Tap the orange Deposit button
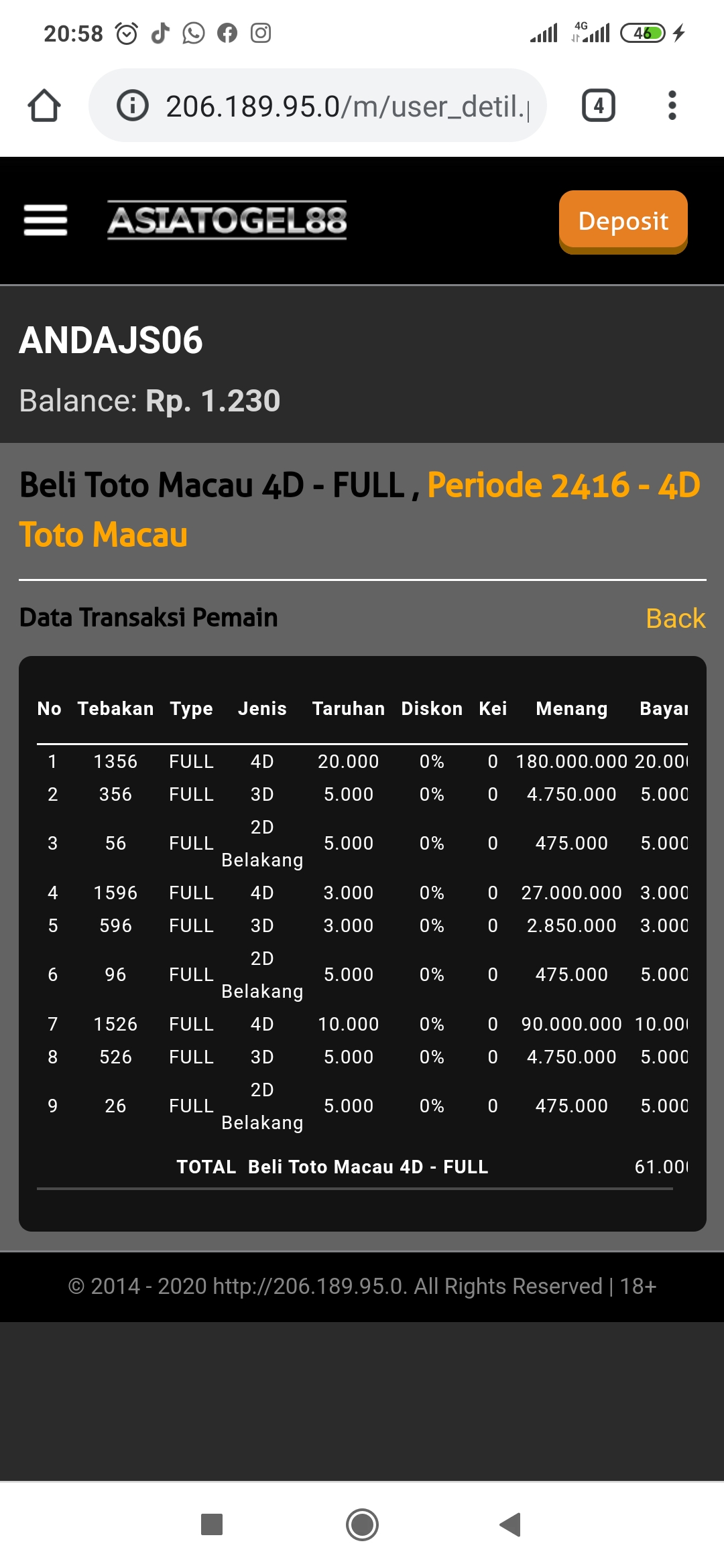Screen dimensions: 724x1568 click(623, 220)
